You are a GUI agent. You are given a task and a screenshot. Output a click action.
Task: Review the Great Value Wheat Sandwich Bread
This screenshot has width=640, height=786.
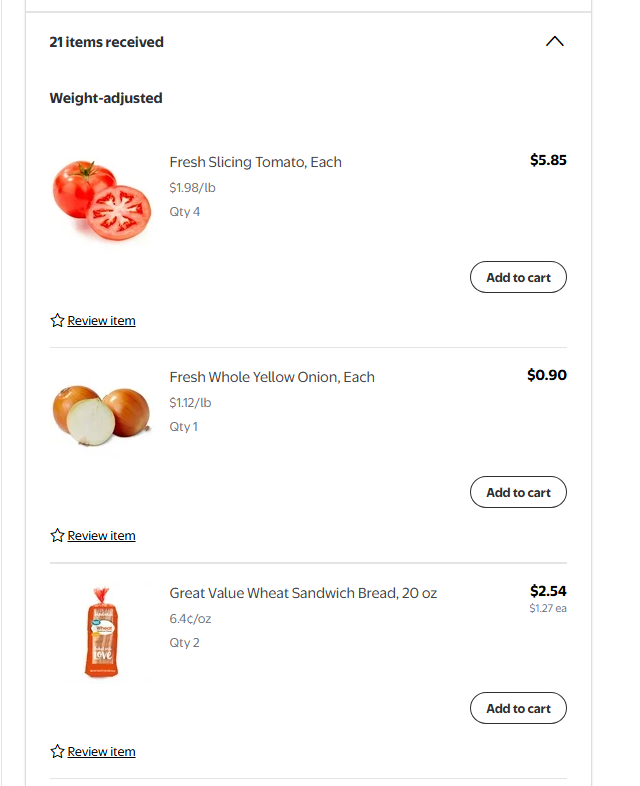[101, 752]
